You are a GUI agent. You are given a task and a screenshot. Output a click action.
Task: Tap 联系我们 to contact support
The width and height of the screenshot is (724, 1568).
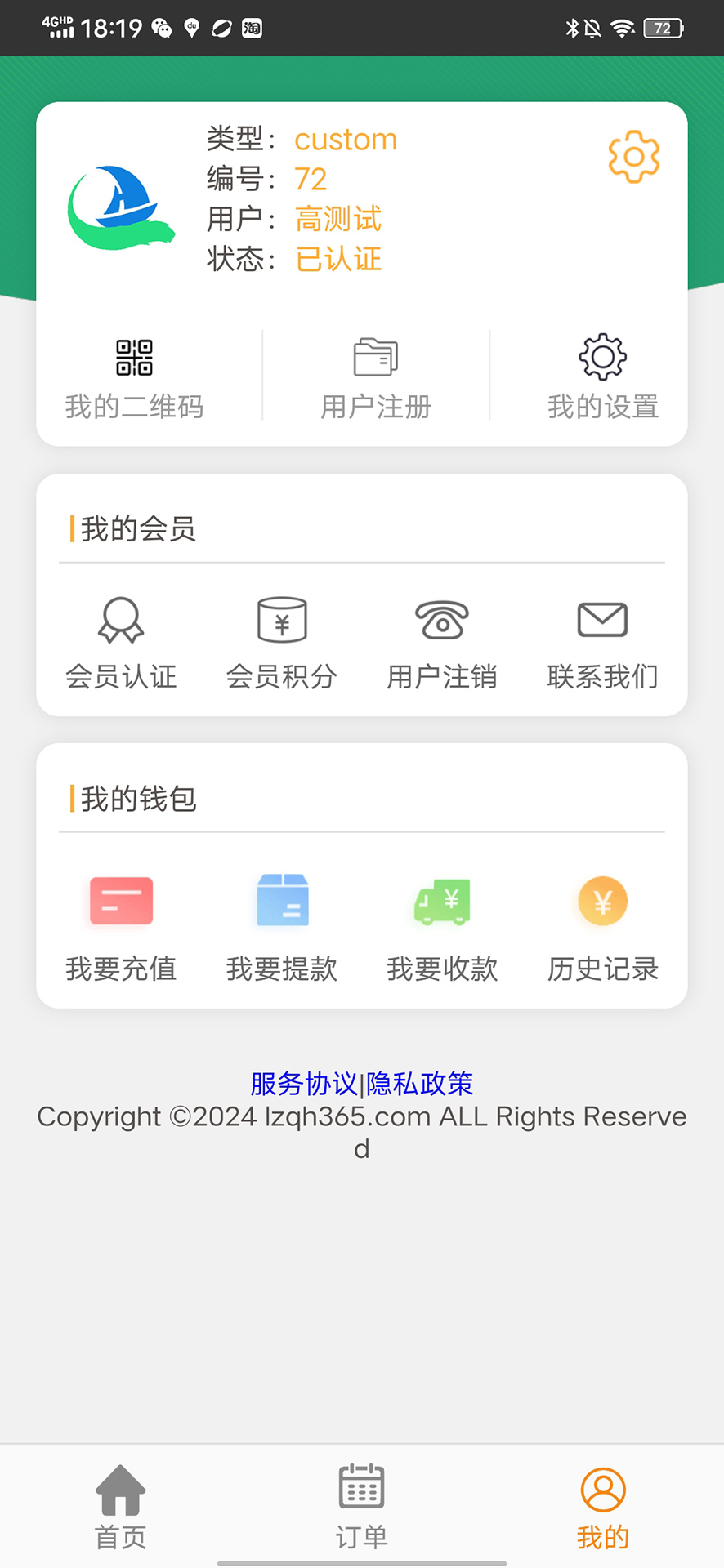tap(602, 643)
